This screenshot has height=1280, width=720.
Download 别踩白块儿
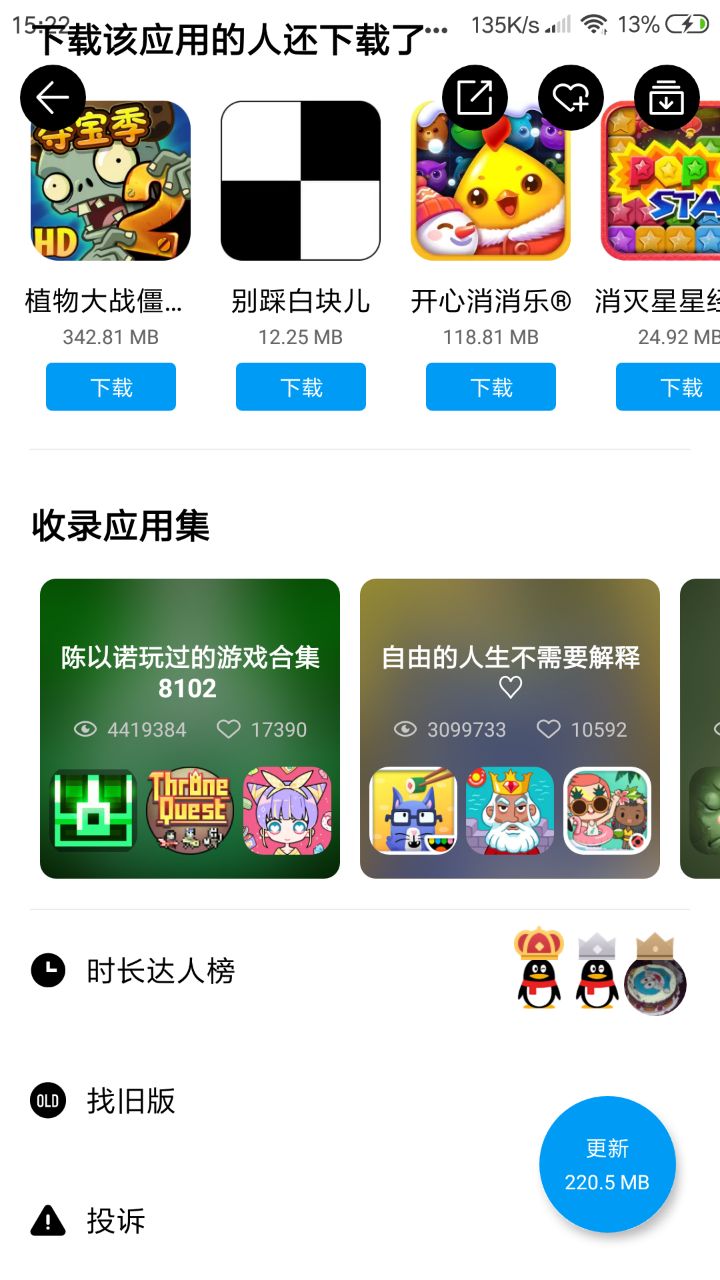point(301,387)
